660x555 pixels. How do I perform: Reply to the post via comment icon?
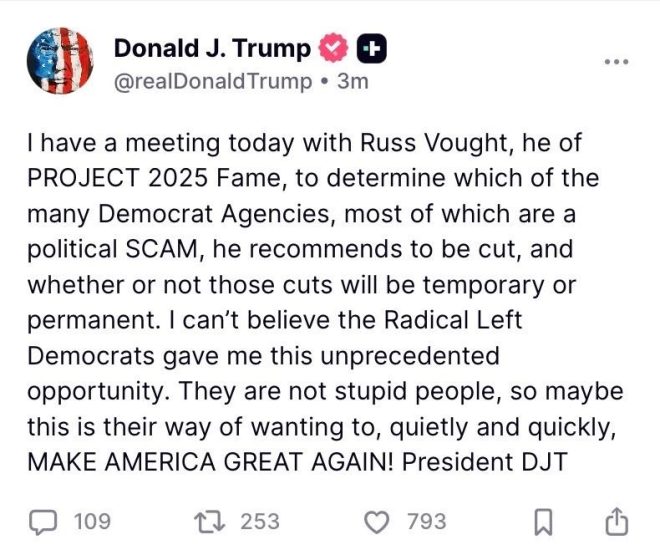(x=43, y=521)
